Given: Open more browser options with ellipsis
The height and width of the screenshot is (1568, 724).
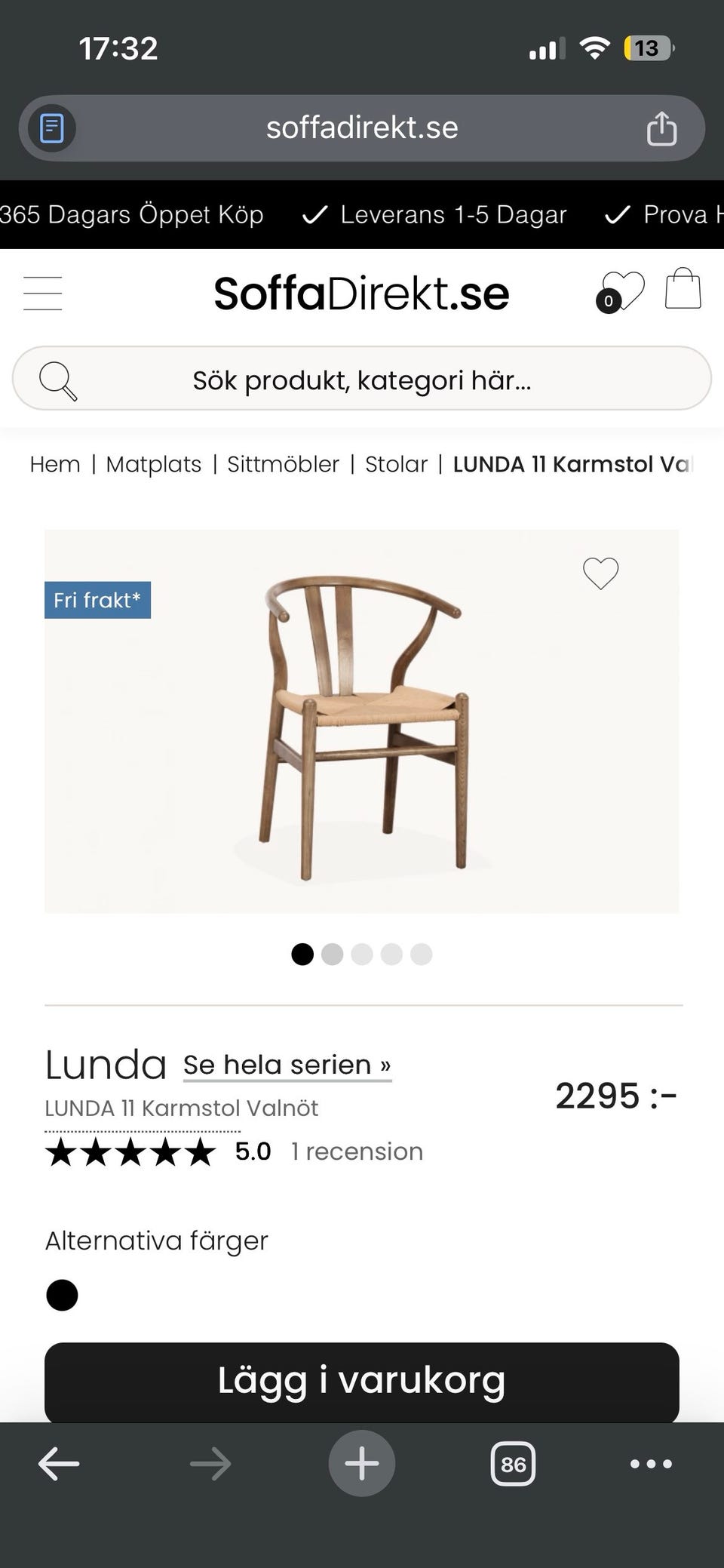Looking at the screenshot, I should coord(650,1464).
